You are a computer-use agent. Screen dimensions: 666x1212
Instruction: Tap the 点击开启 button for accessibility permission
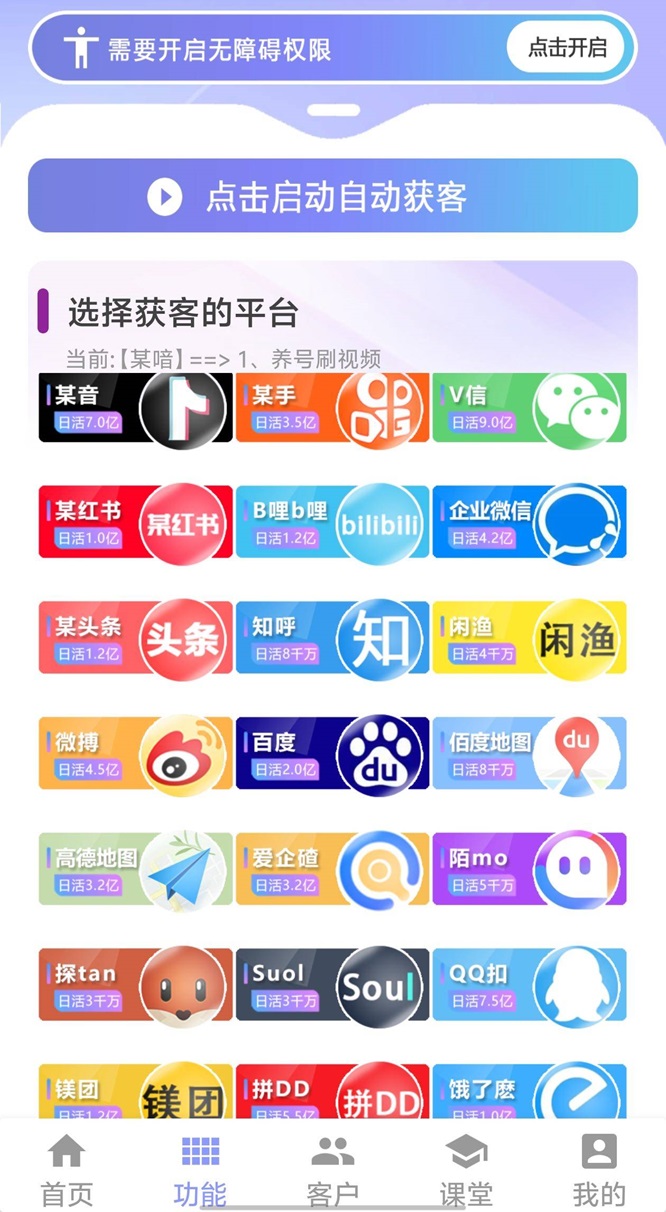coord(567,47)
